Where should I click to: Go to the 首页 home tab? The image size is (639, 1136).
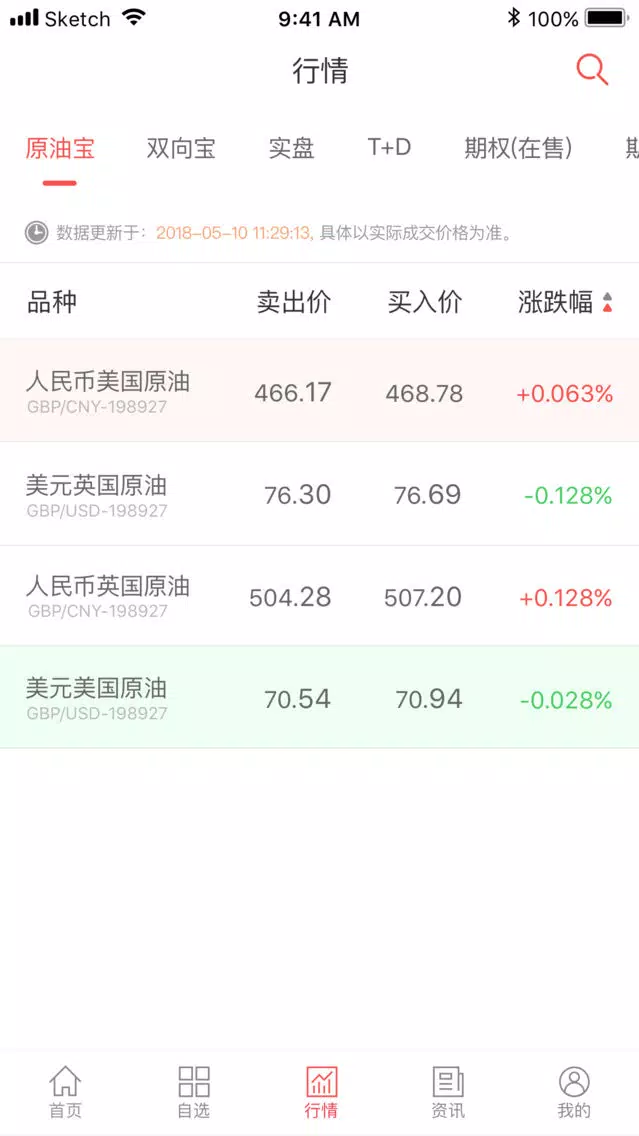[65, 1092]
